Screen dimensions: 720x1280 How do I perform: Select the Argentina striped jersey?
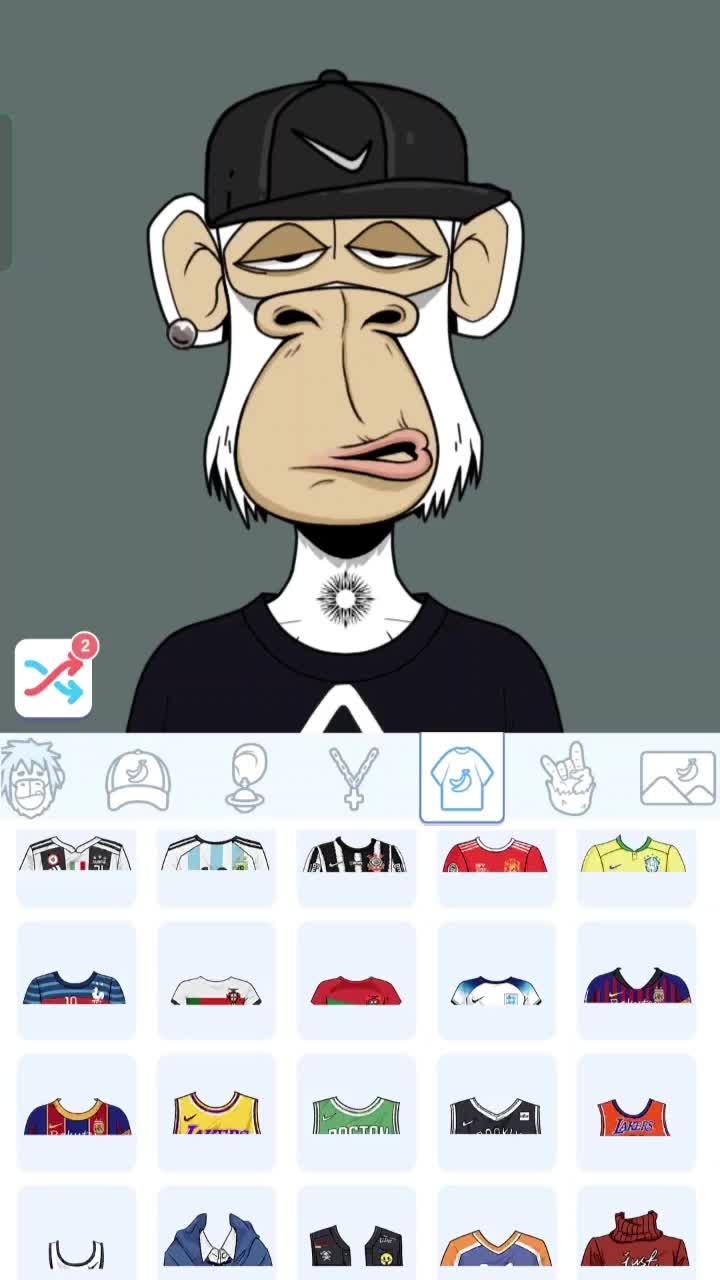pyautogui.click(x=216, y=862)
